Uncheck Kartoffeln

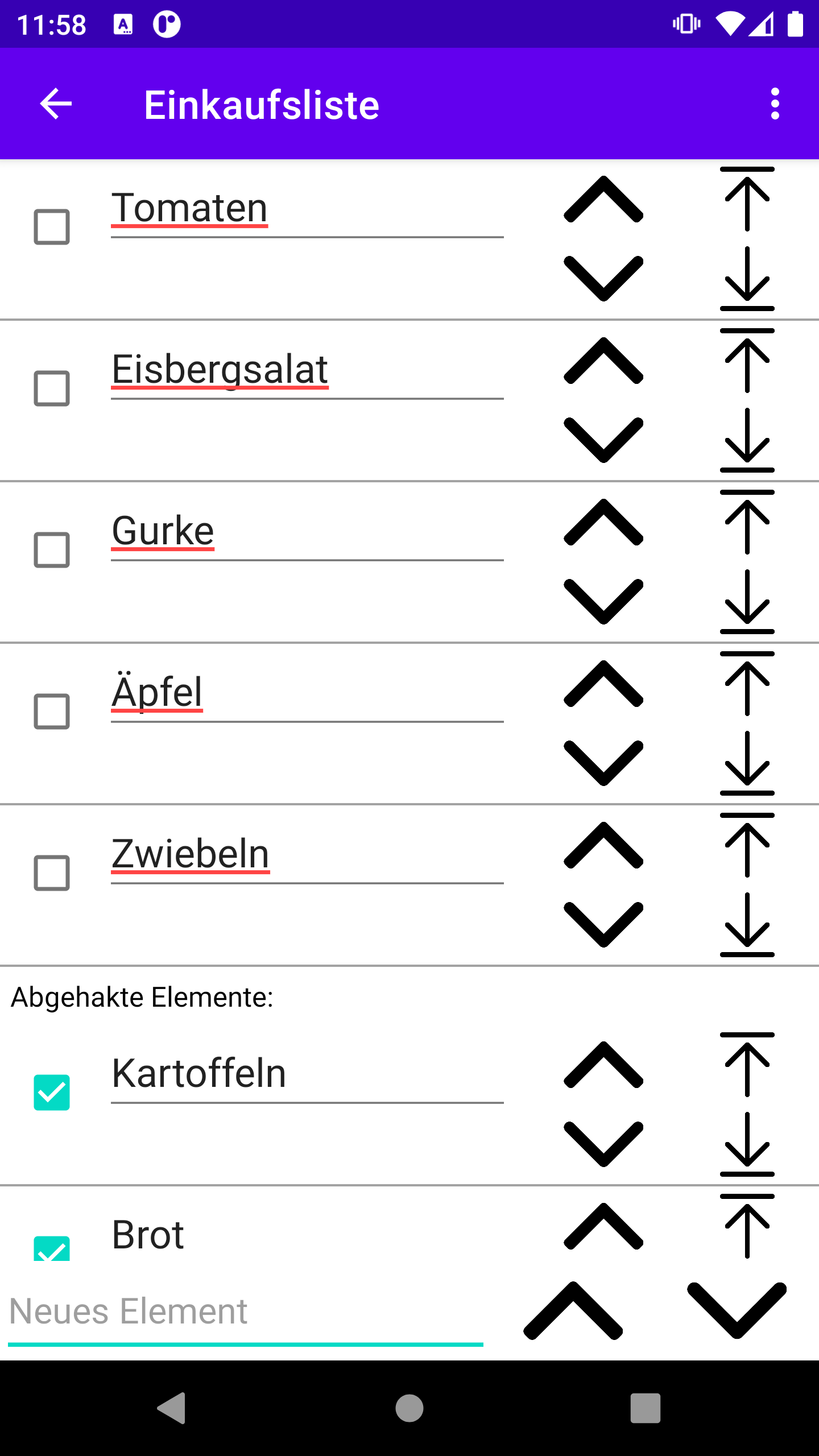click(52, 1092)
